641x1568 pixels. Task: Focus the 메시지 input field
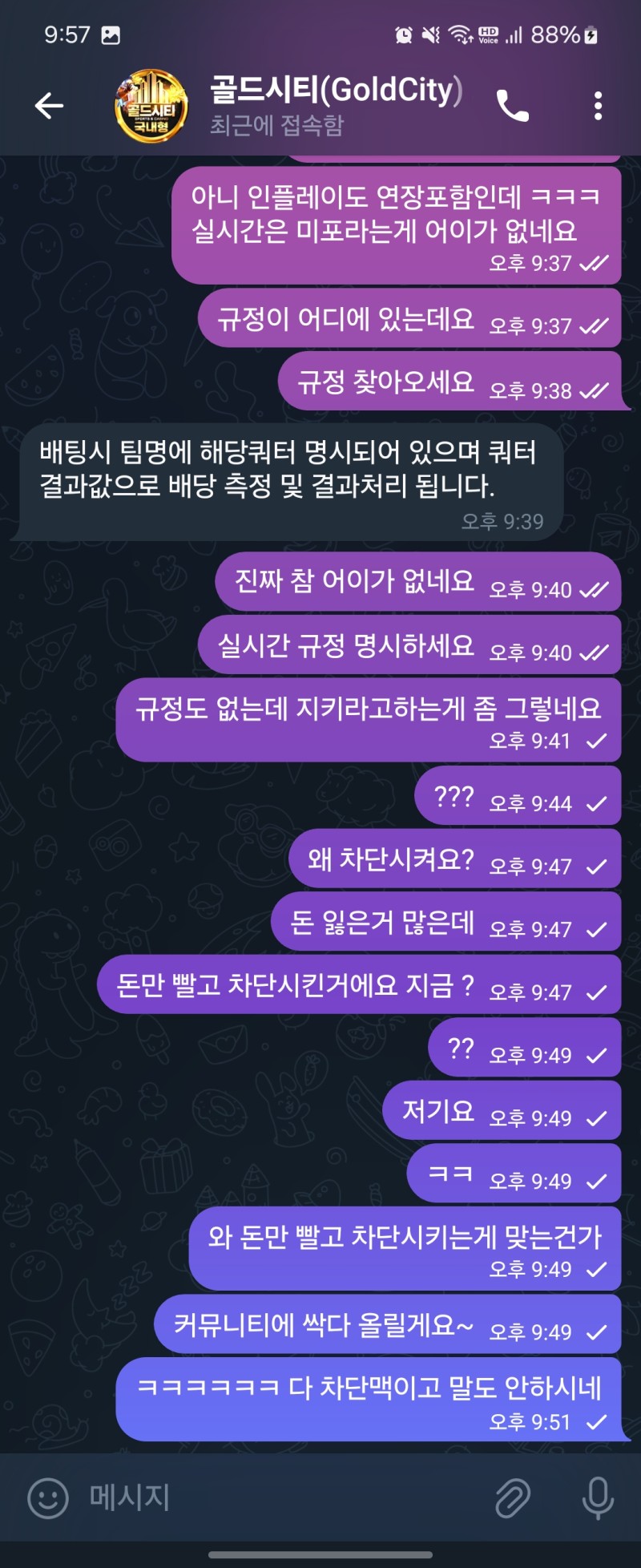[x=280, y=1497]
